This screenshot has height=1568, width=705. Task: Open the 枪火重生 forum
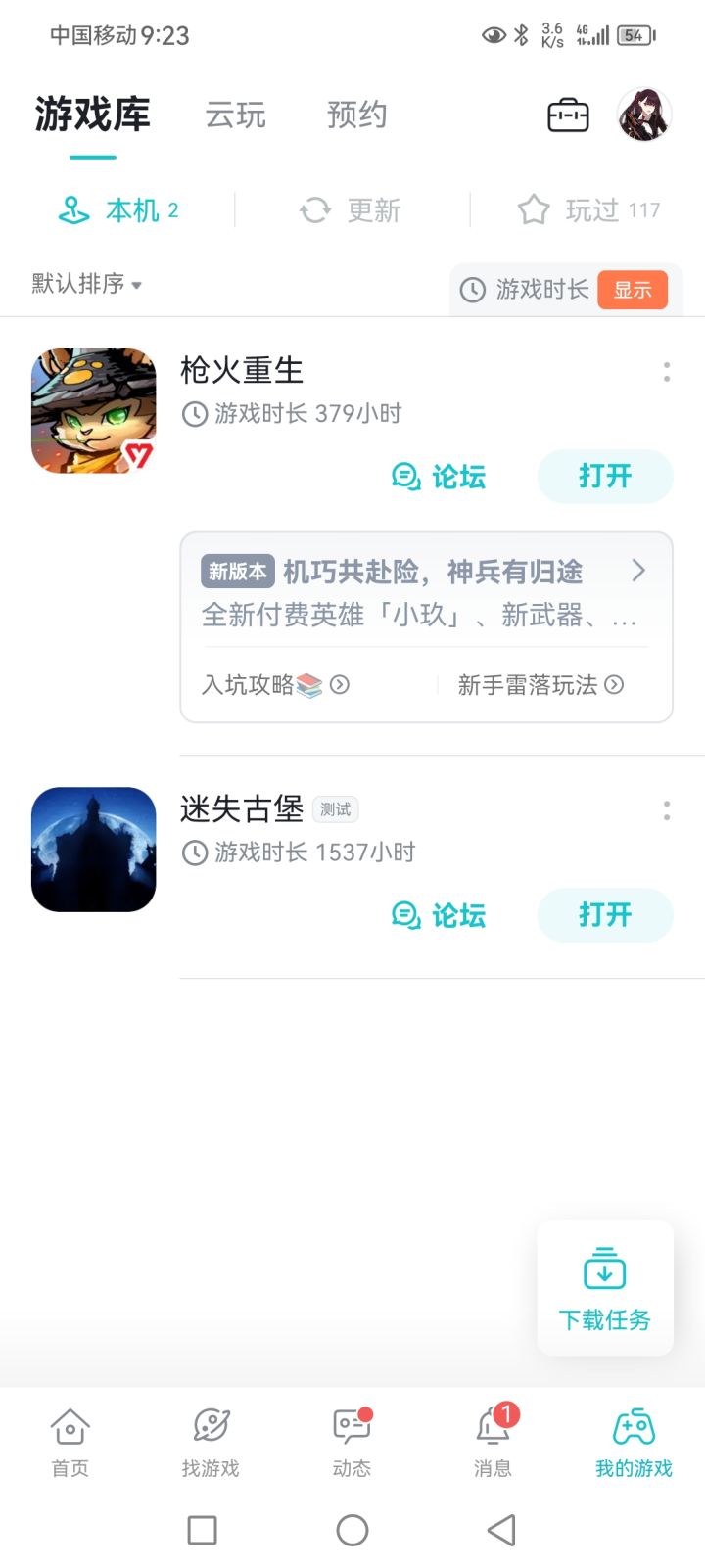point(439,477)
